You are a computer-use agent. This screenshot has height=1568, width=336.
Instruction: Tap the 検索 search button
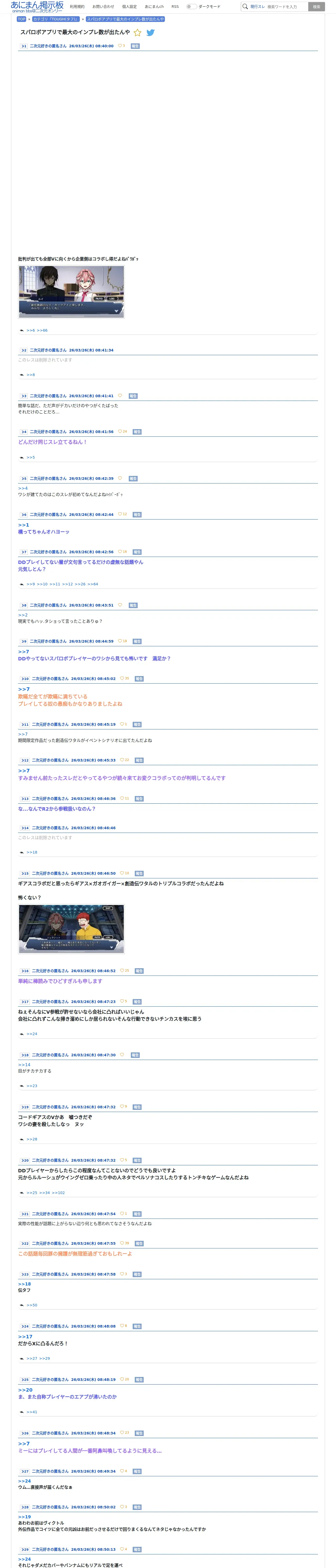click(316, 7)
